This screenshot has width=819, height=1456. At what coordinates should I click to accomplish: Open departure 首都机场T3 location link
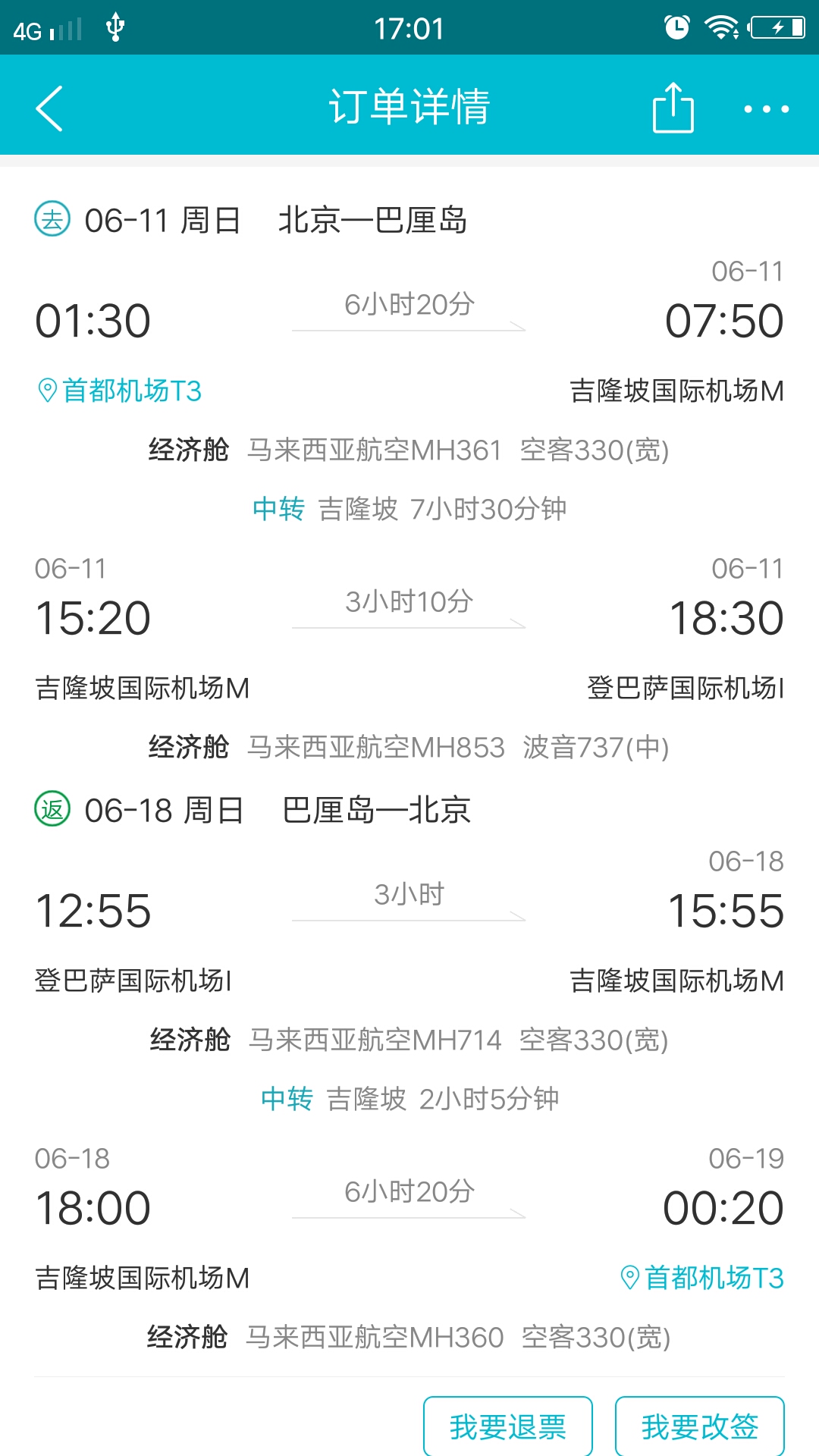click(120, 391)
